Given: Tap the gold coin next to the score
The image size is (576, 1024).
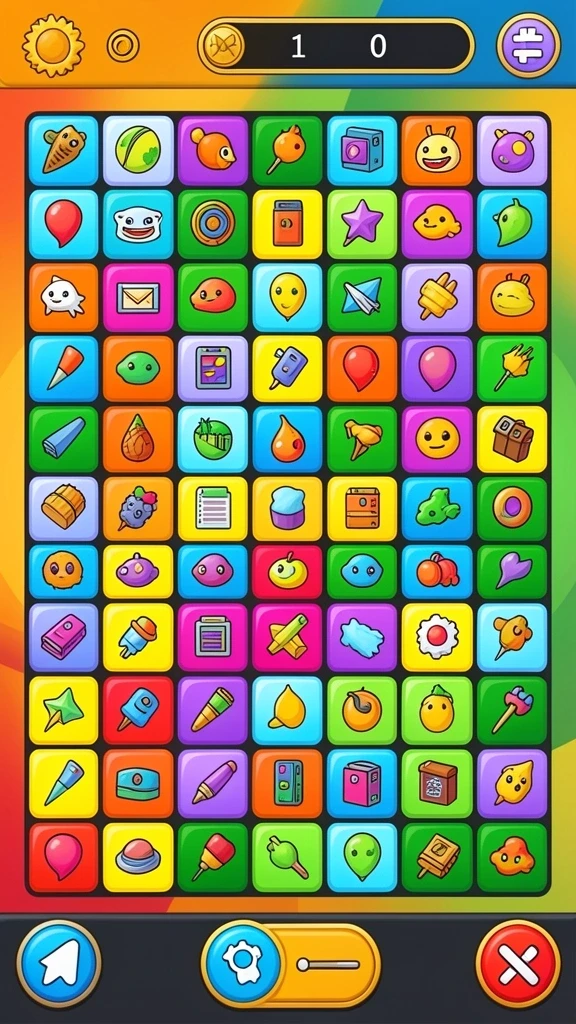Looking at the screenshot, I should point(224,46).
